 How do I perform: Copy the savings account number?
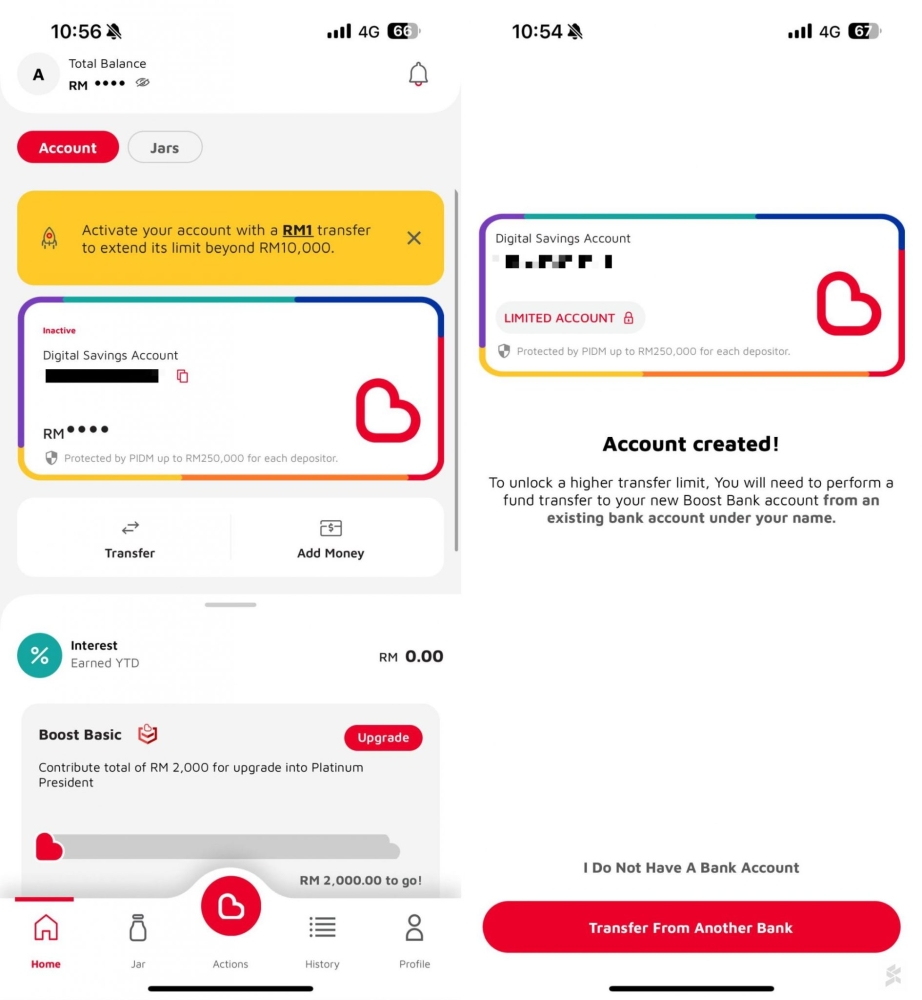click(182, 376)
